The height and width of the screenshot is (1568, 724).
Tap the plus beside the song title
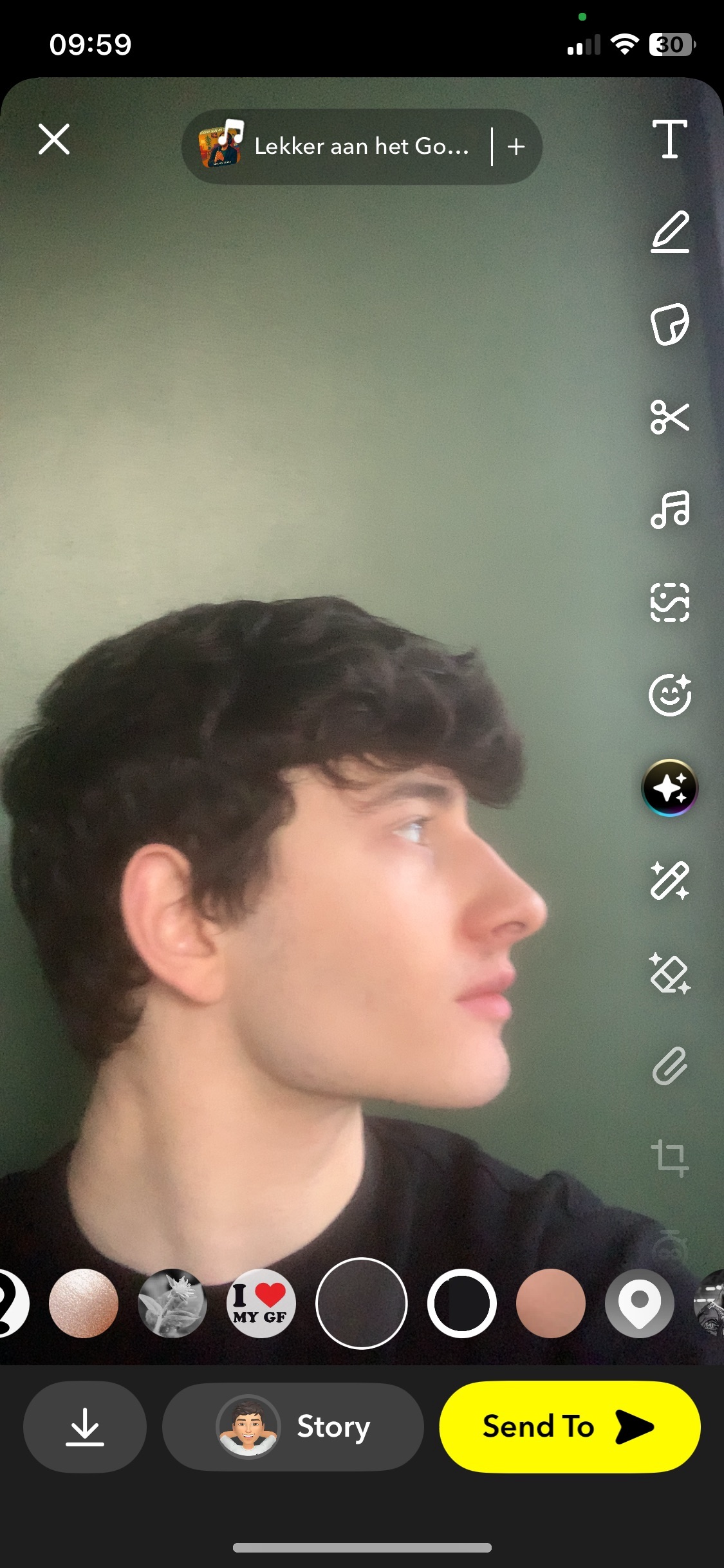(516, 147)
